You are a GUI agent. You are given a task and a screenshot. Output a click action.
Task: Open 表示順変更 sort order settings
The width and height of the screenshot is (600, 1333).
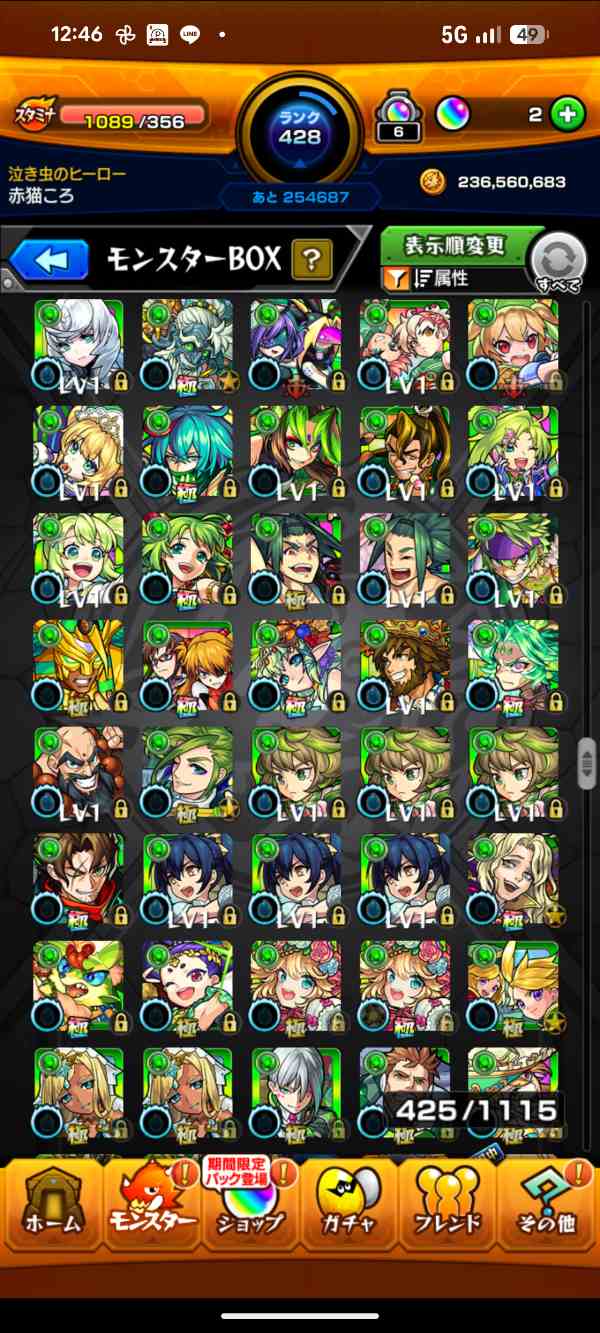pos(454,246)
